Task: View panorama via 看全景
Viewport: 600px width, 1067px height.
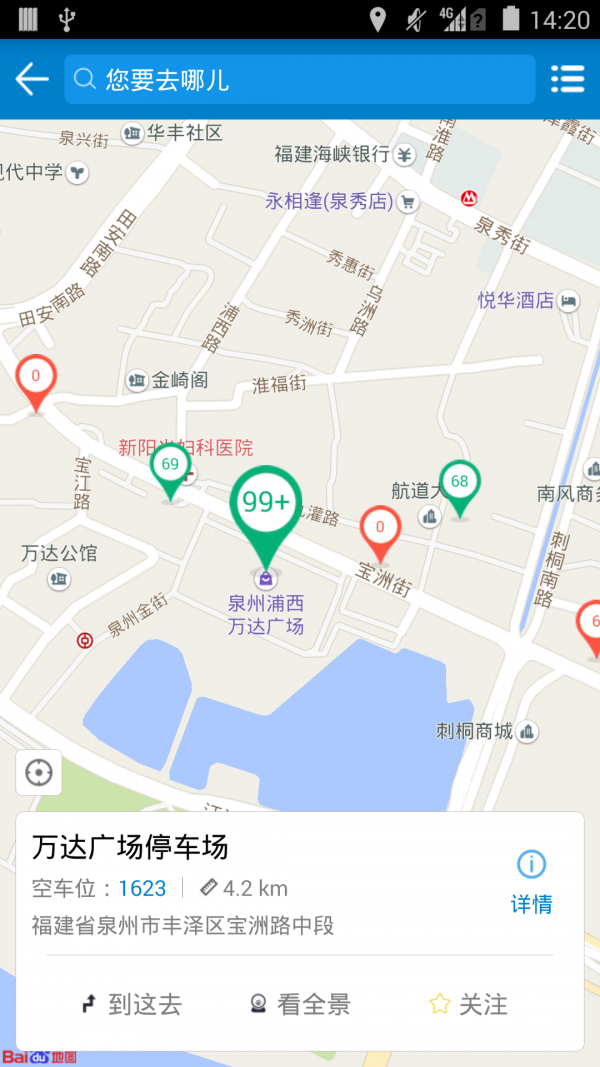Action: click(300, 1004)
